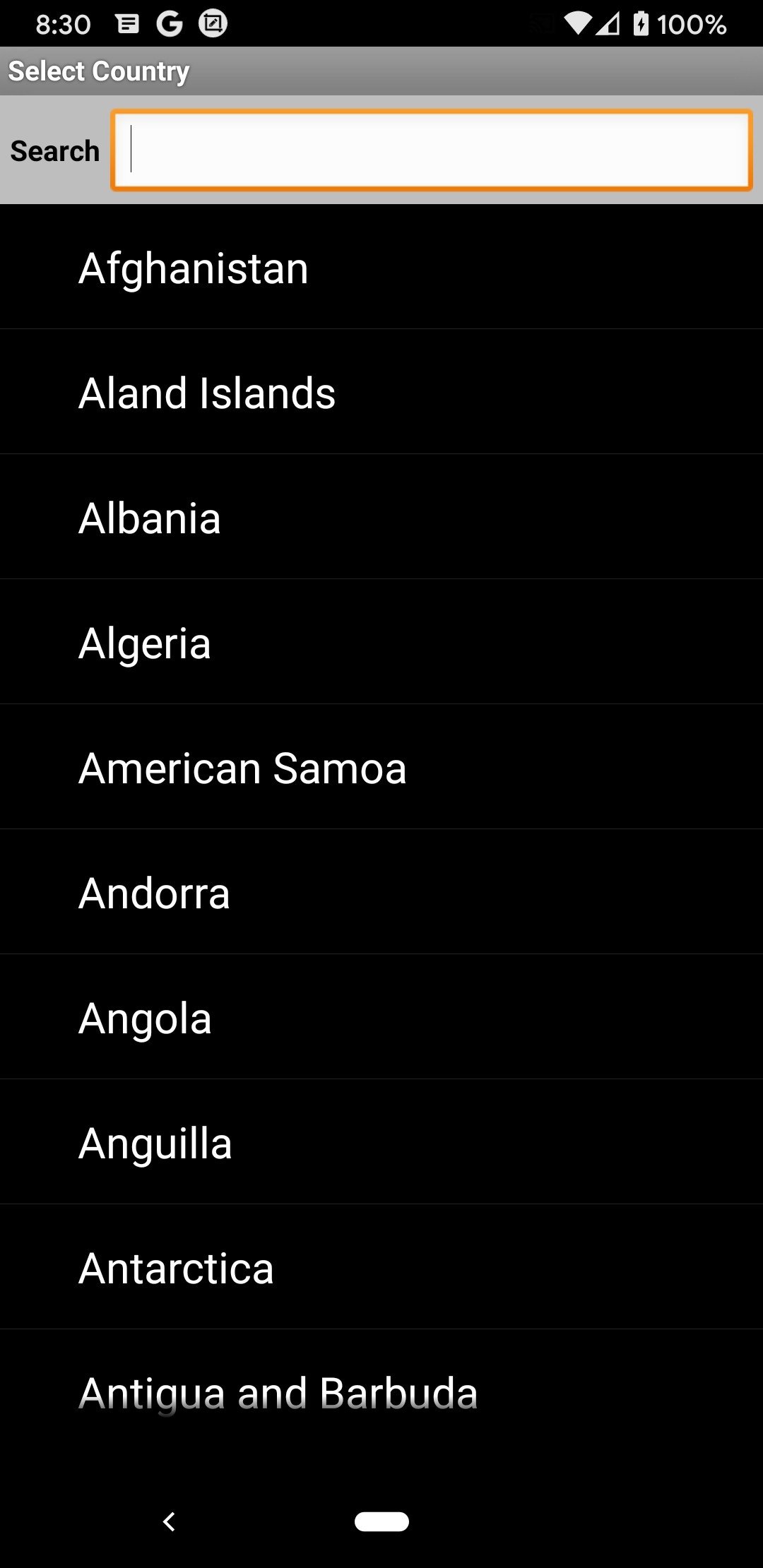Go back using the system back arrow

coord(169,1521)
